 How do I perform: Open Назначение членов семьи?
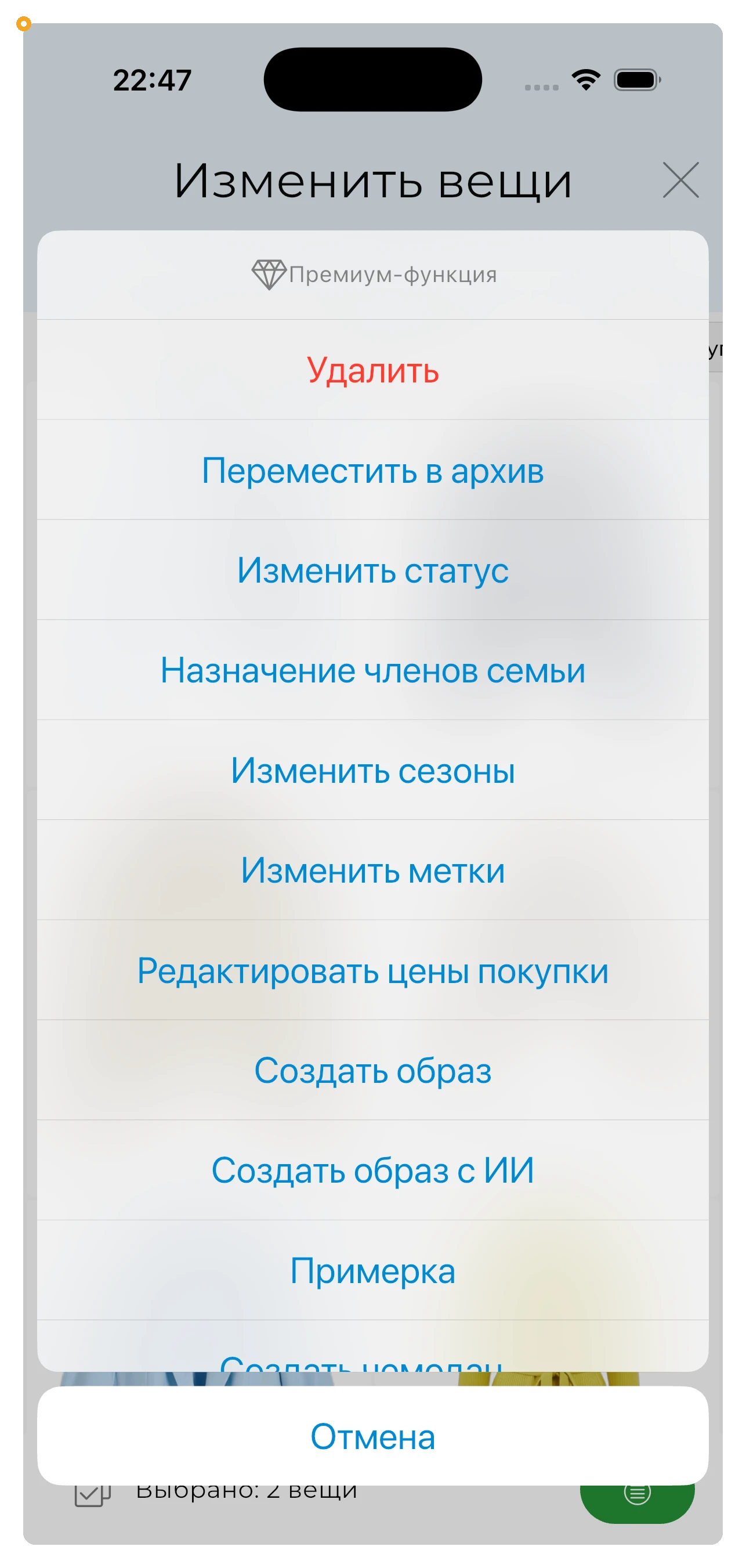pos(372,670)
